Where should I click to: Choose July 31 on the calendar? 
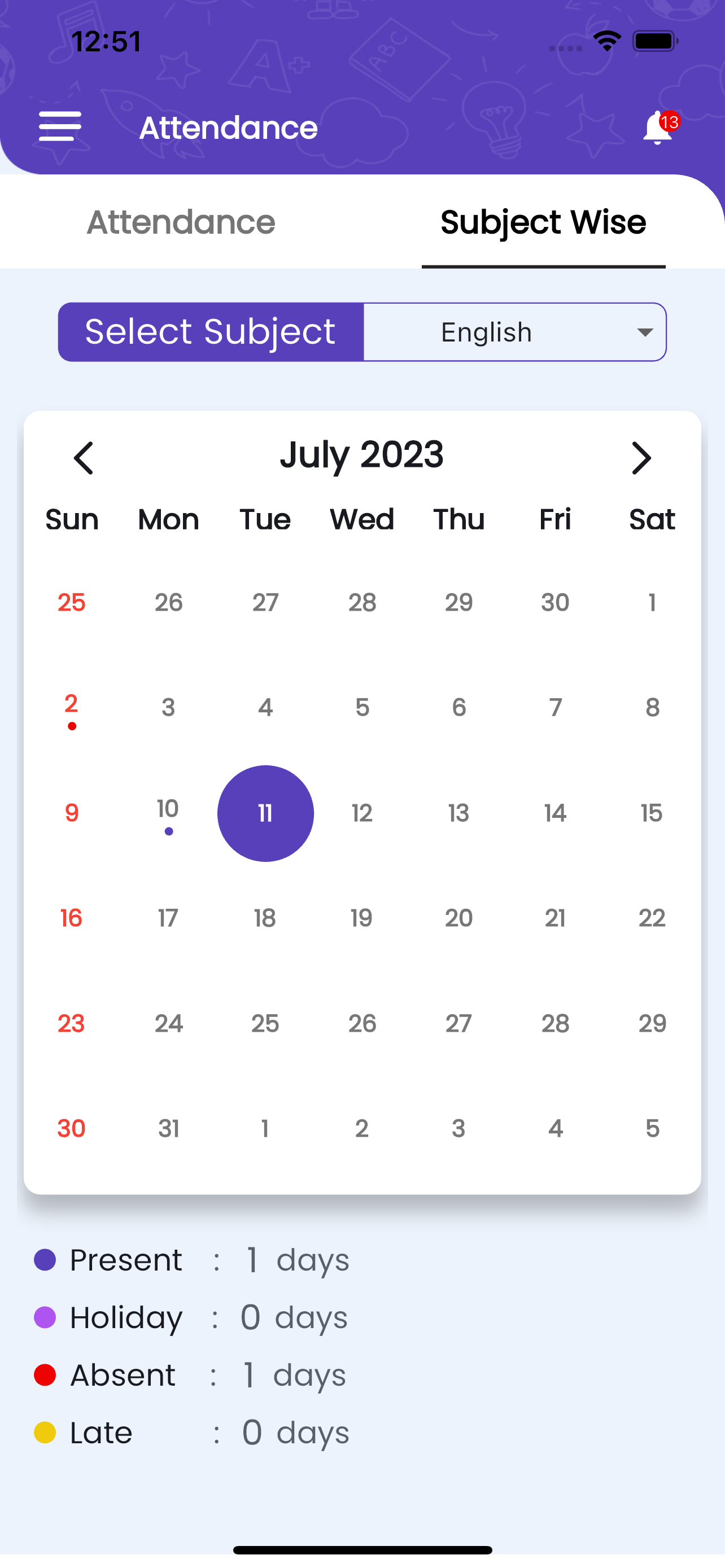click(x=169, y=1128)
